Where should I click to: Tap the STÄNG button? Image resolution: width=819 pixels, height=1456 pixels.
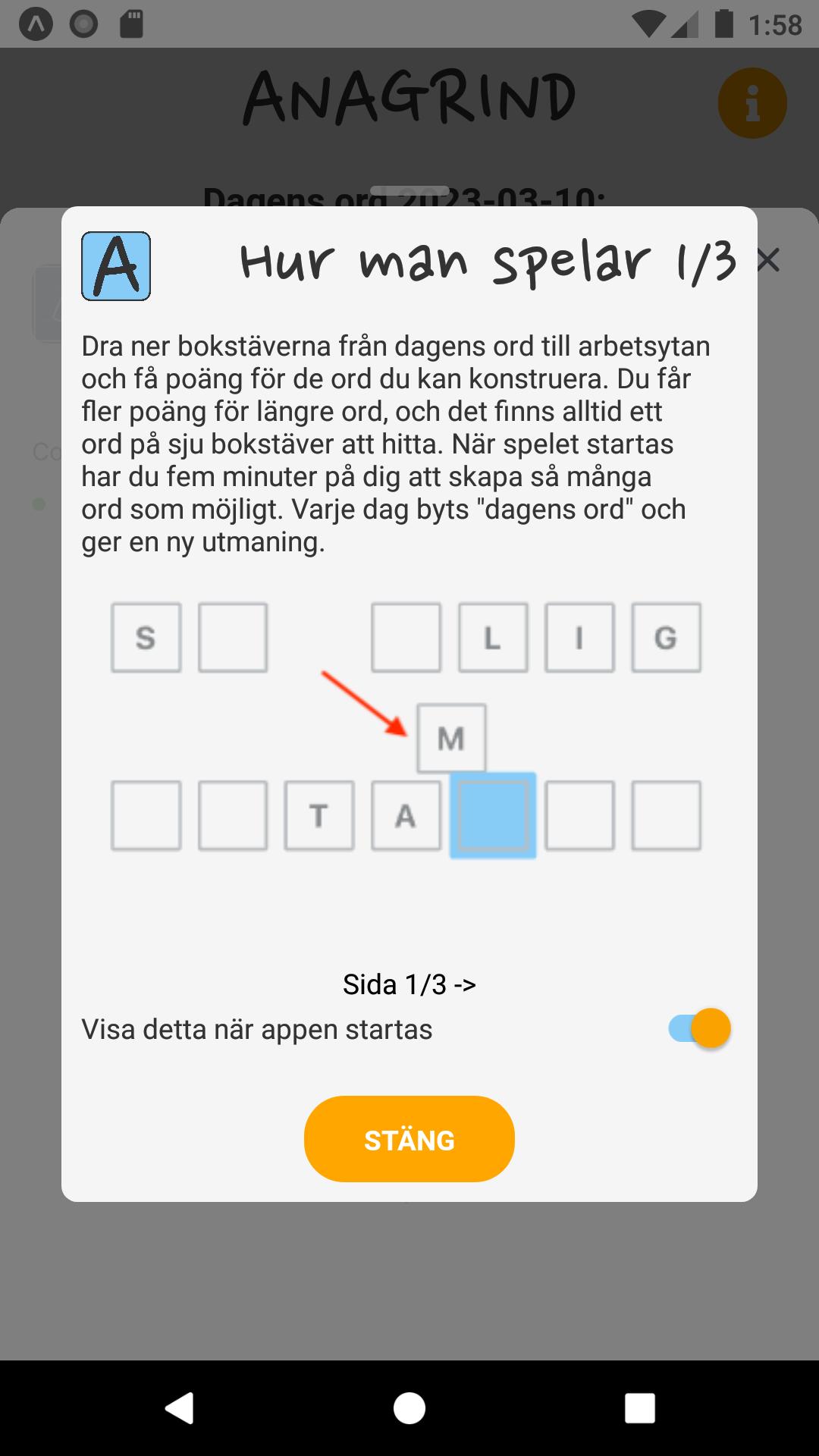409,1139
